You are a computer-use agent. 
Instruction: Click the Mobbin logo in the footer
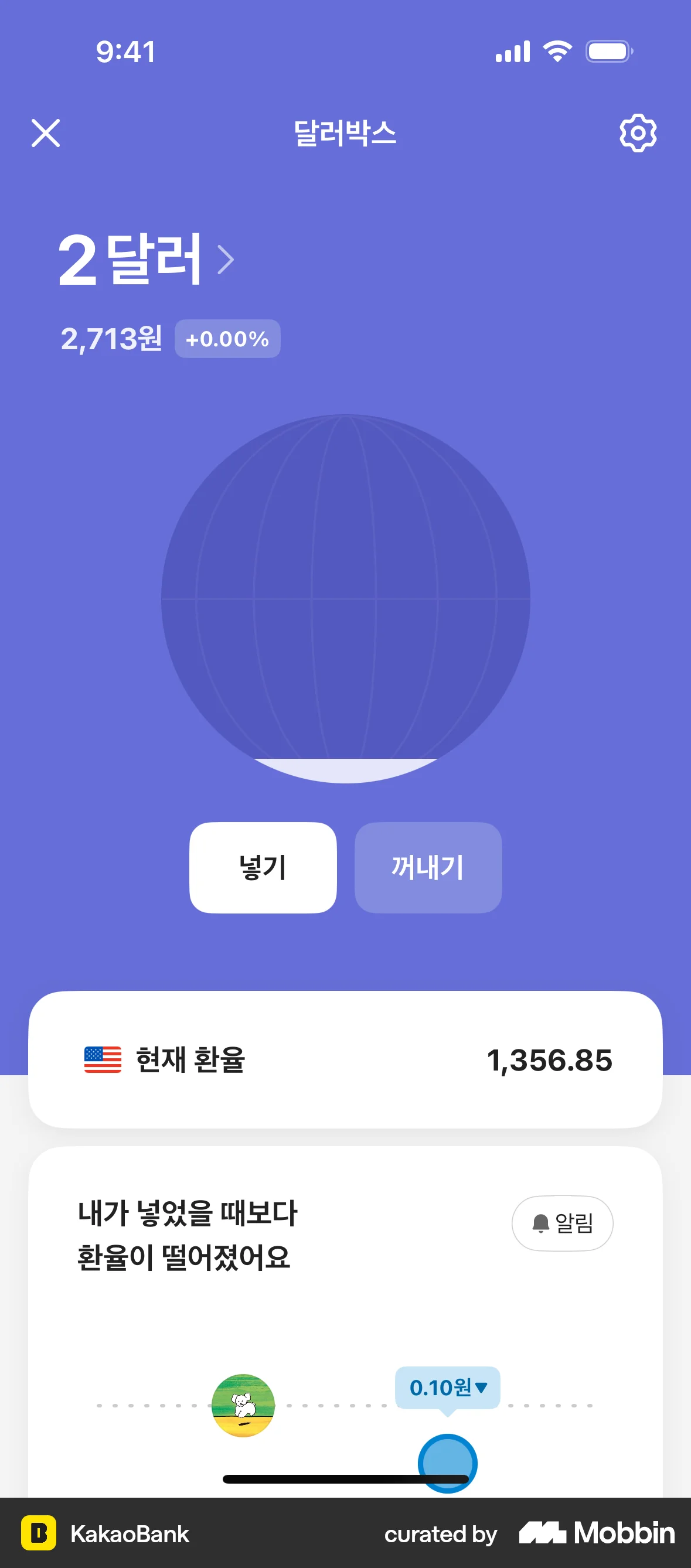(x=595, y=1534)
